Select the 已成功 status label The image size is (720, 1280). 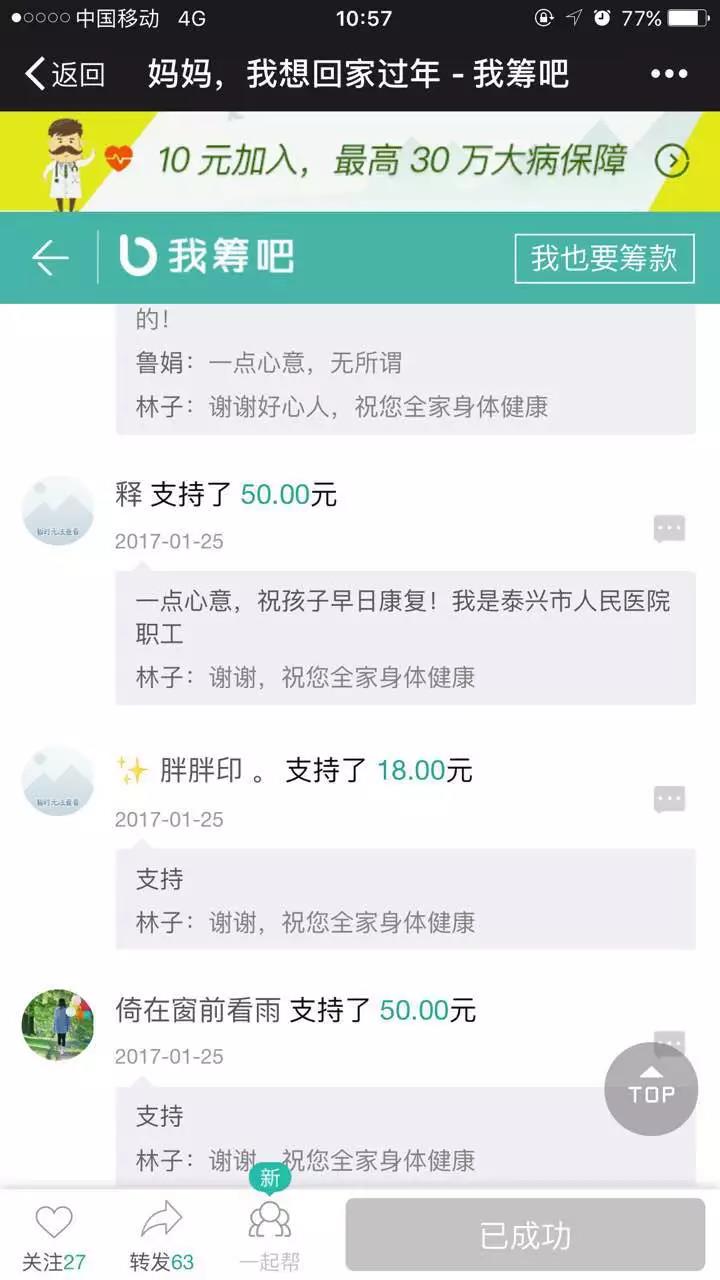tap(527, 1236)
